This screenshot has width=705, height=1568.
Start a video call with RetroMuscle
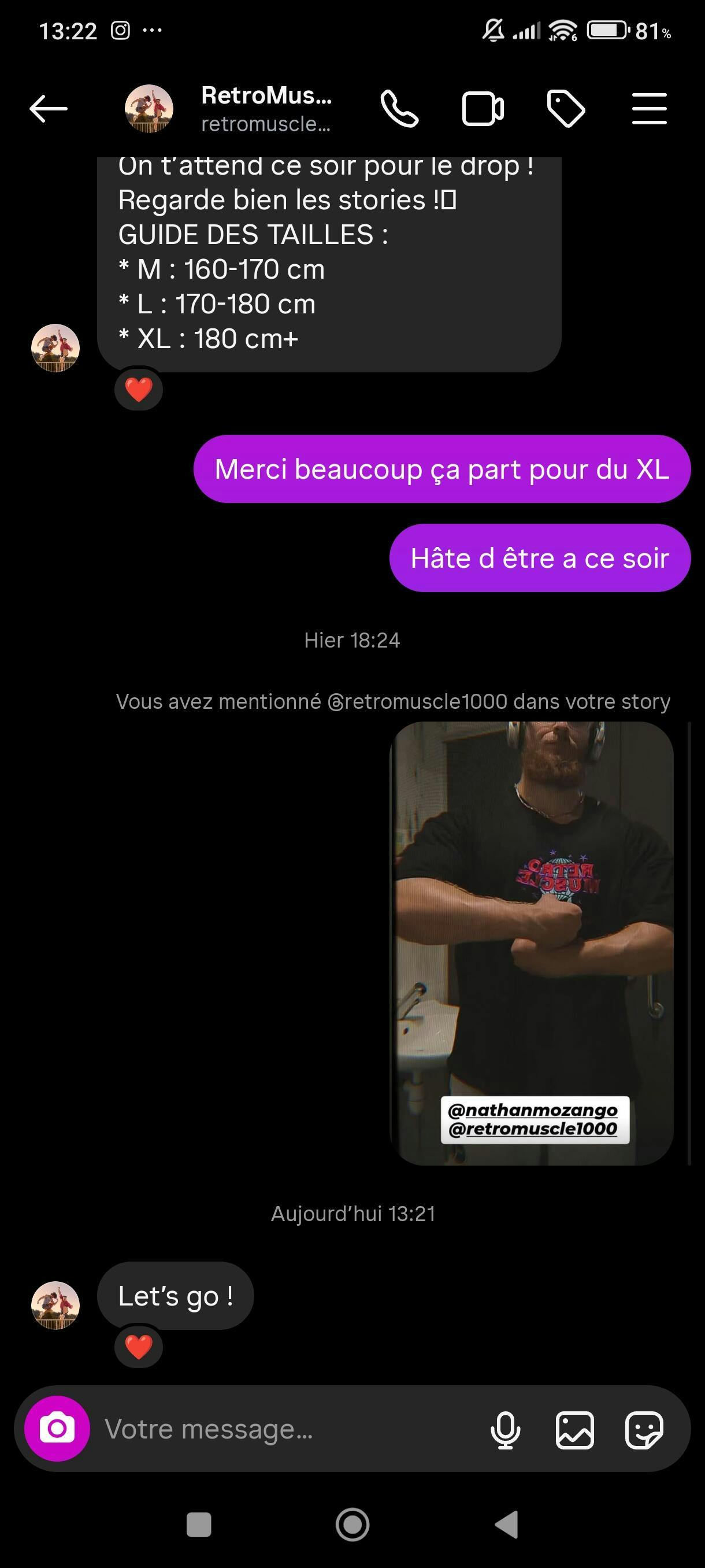[483, 109]
